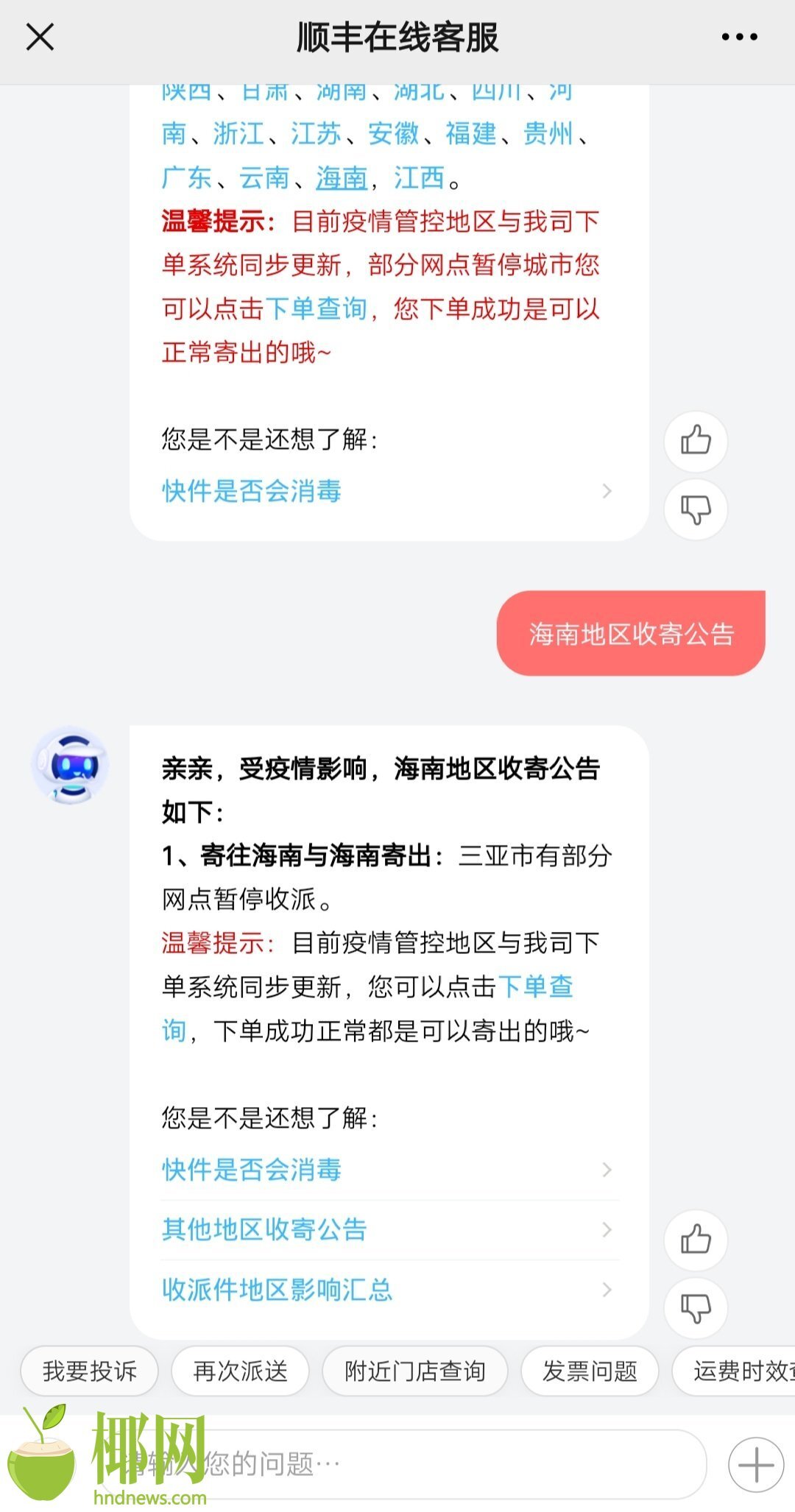Viewport: 795px width, 1512px height.
Task: Tap the 发票问题 shortcut
Action: (x=590, y=1371)
